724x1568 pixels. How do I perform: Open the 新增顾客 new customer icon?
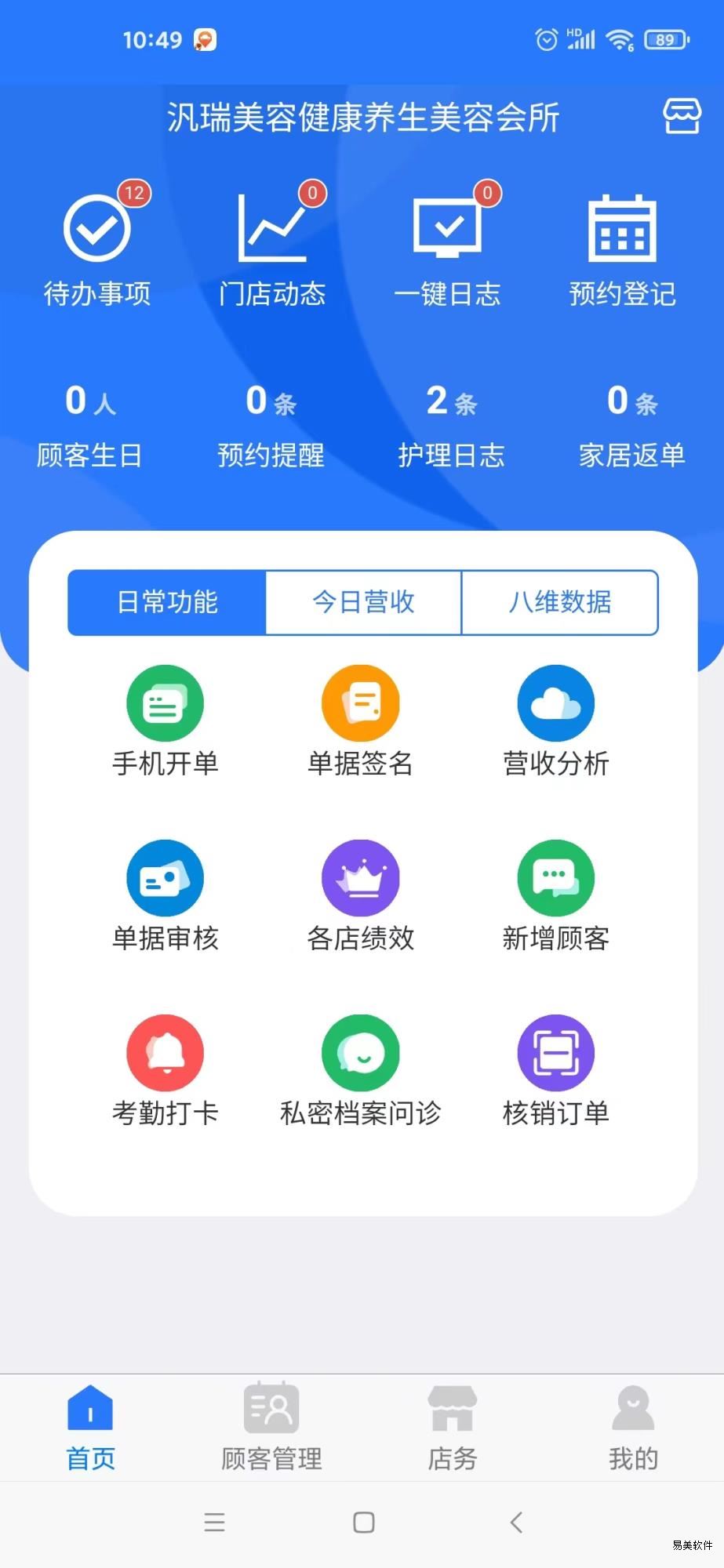pos(555,893)
